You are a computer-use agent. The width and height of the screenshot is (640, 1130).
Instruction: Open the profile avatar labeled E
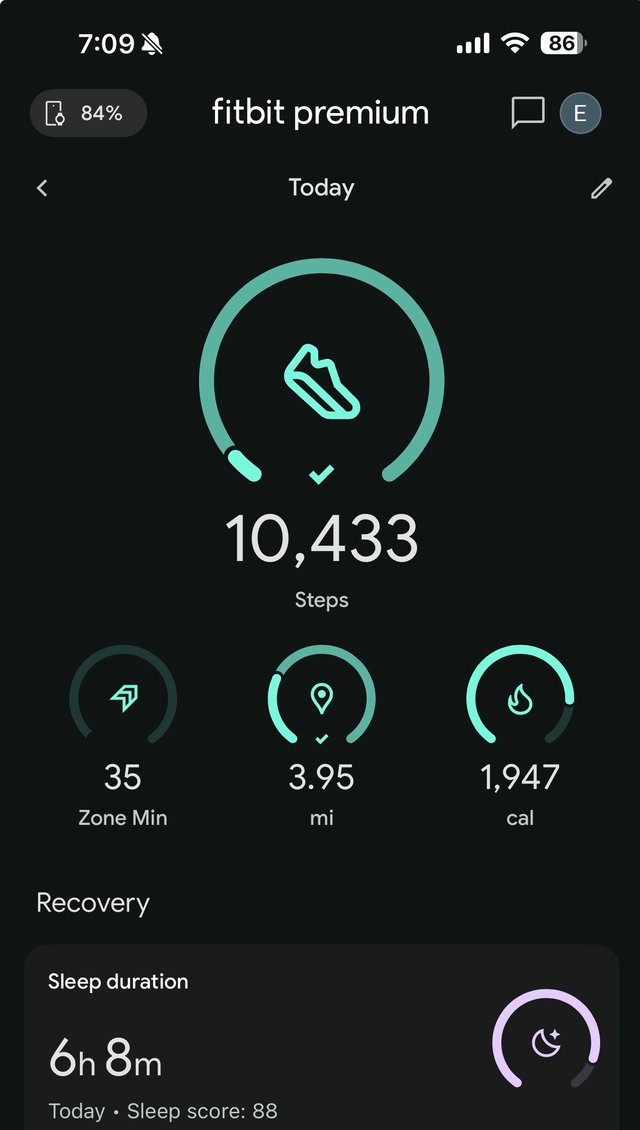point(580,113)
